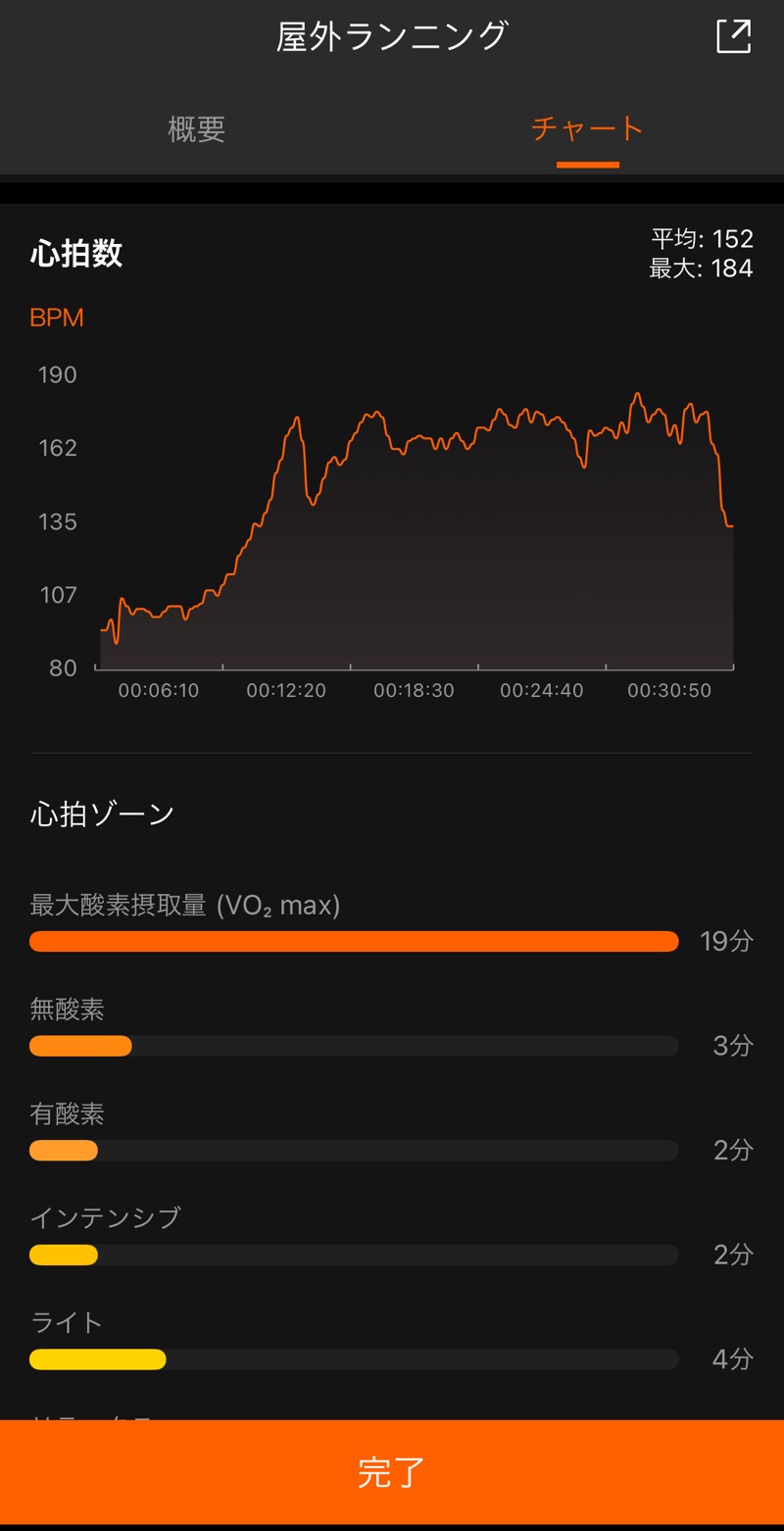Viewport: 784px width, 1531px height.
Task: Tap the 完了 button to finish
Action: 392,1472
